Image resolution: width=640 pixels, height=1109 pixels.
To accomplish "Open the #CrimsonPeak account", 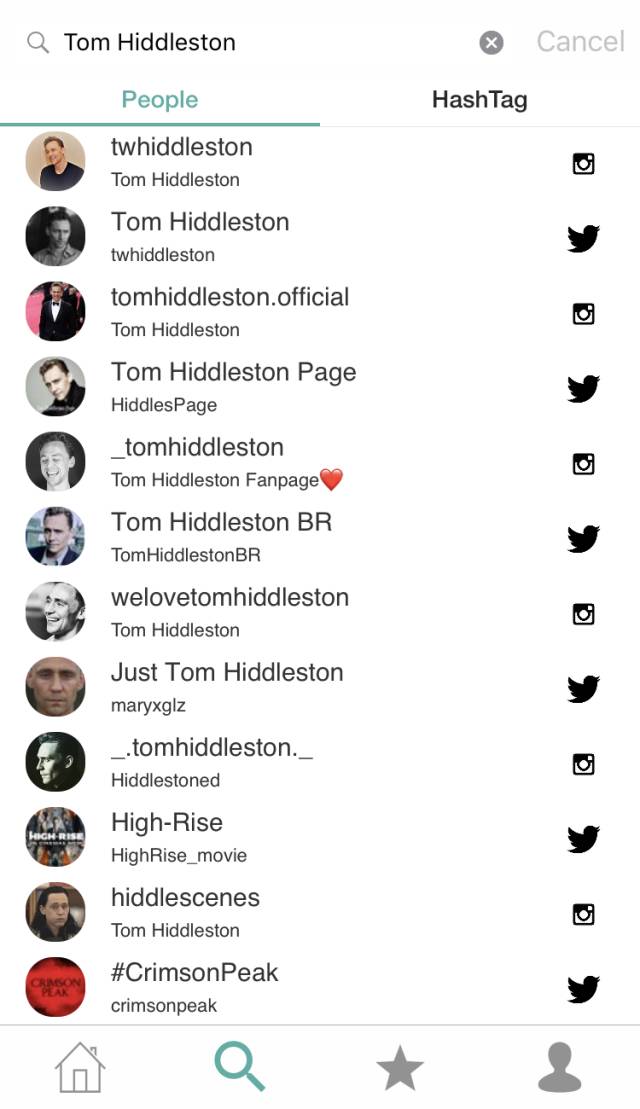I will pyautogui.click(x=320, y=987).
